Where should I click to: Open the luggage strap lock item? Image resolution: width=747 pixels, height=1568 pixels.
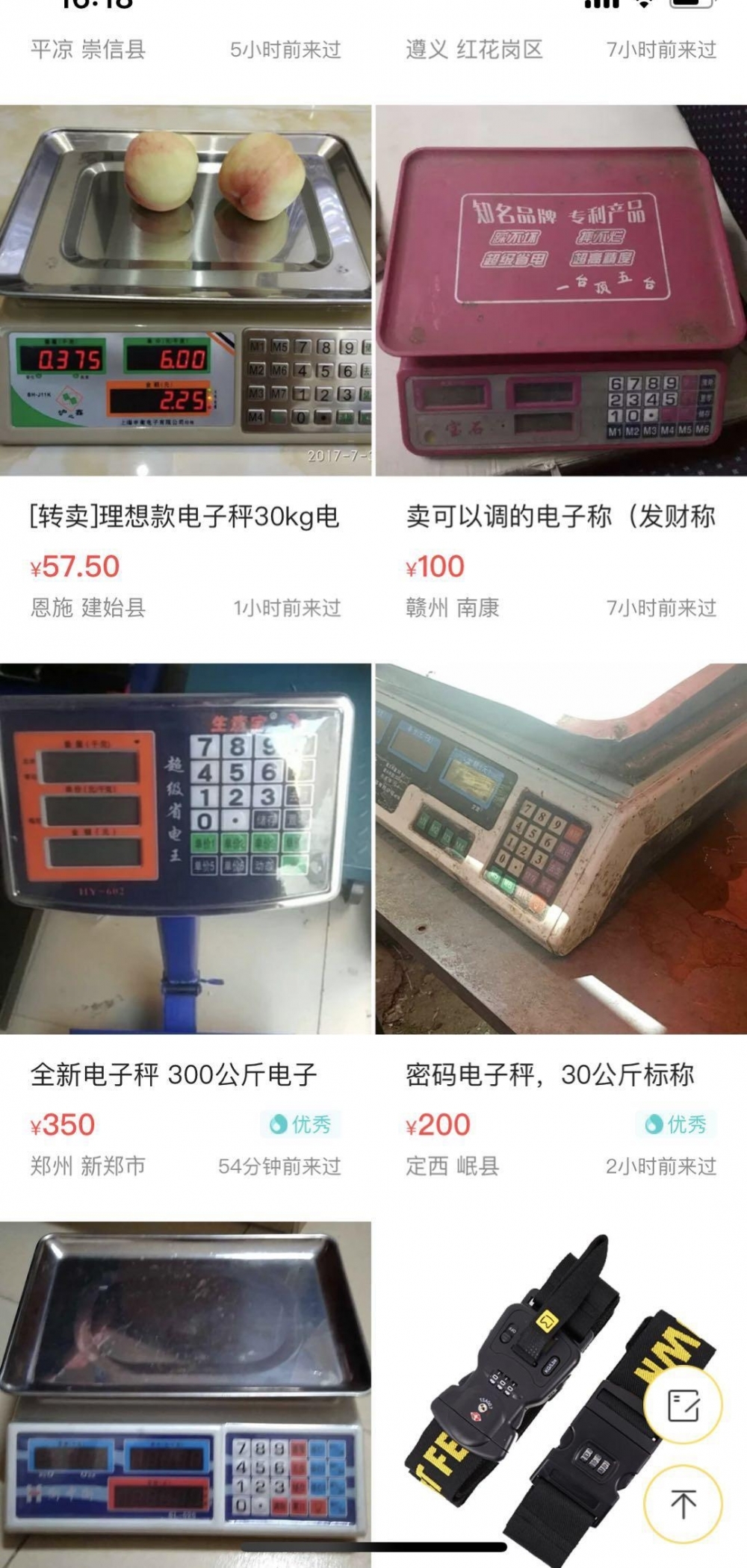coord(561,1393)
